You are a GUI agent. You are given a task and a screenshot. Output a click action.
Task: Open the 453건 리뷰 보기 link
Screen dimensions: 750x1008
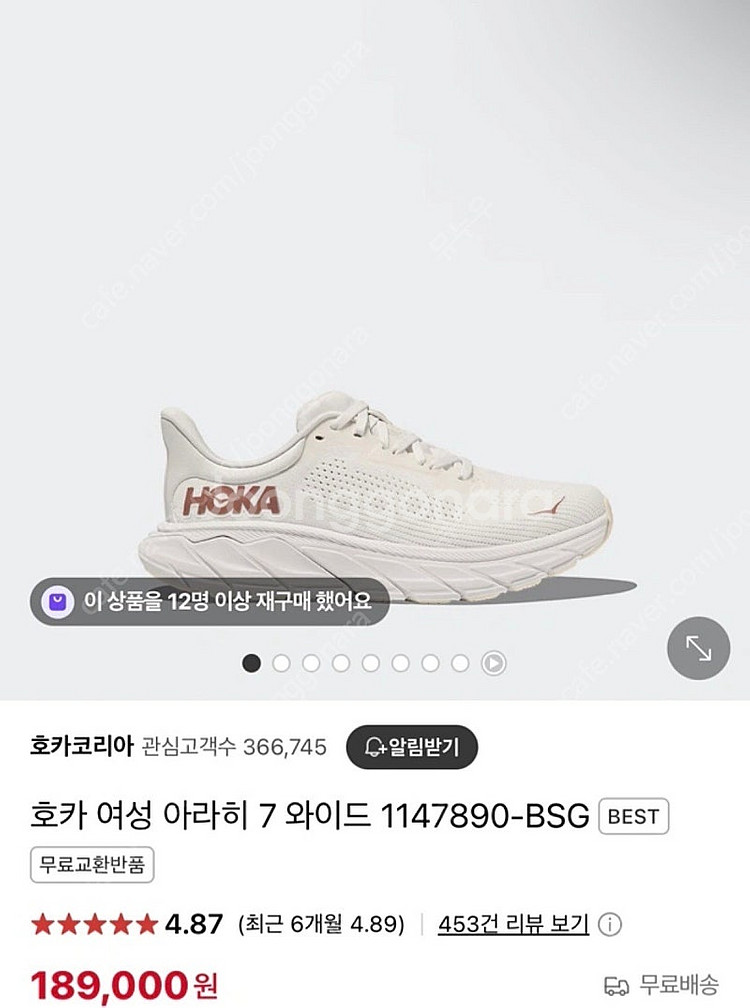pyautogui.click(x=513, y=923)
